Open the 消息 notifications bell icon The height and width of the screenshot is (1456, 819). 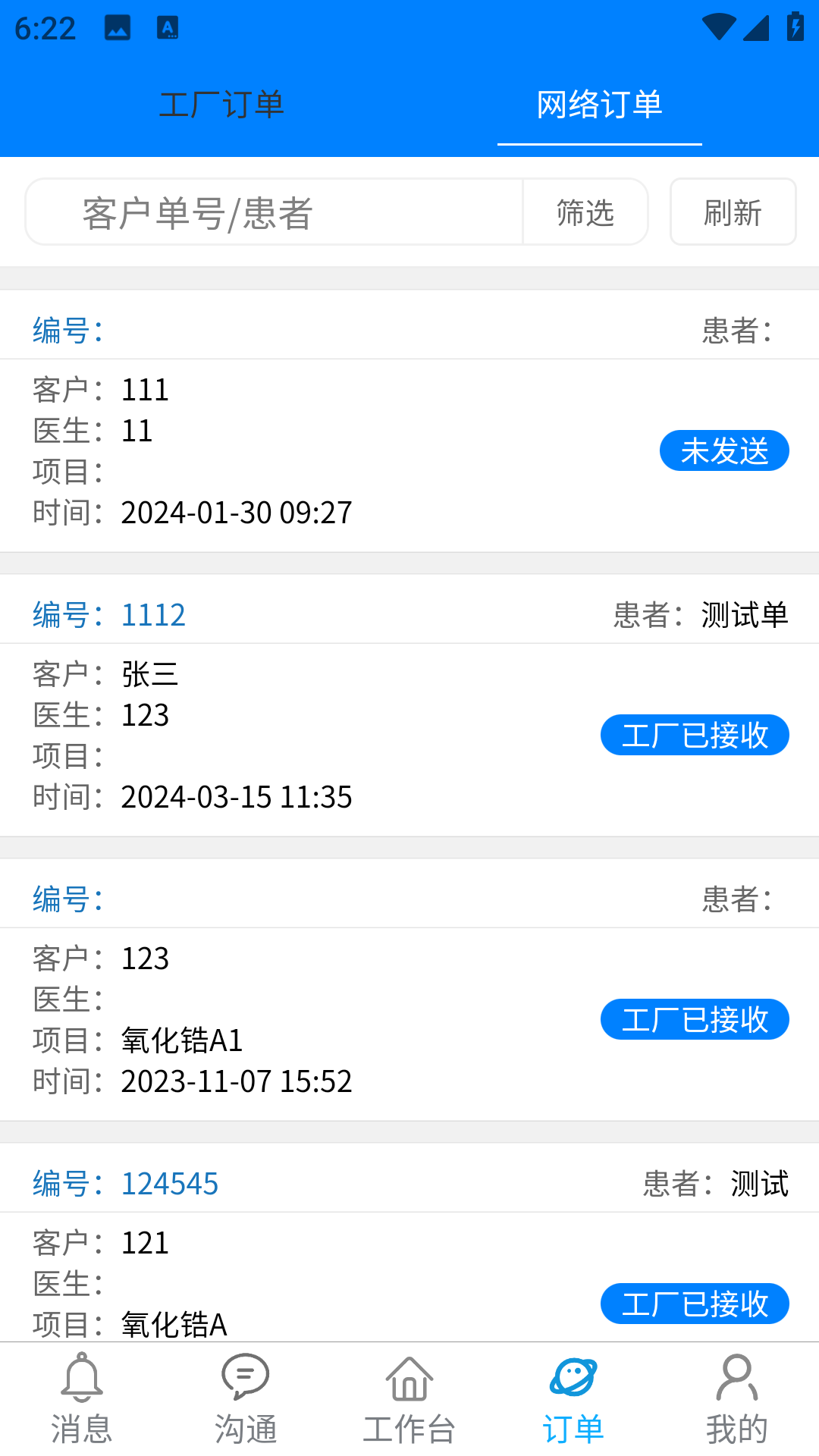81,1395
